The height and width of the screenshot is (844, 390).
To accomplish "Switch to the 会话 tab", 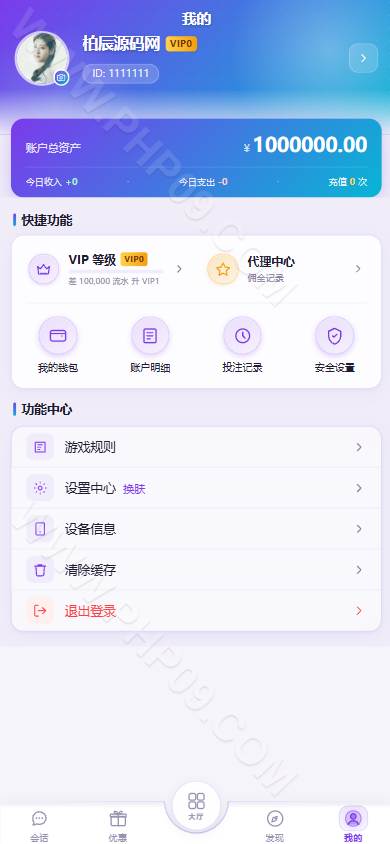I will (39, 826).
